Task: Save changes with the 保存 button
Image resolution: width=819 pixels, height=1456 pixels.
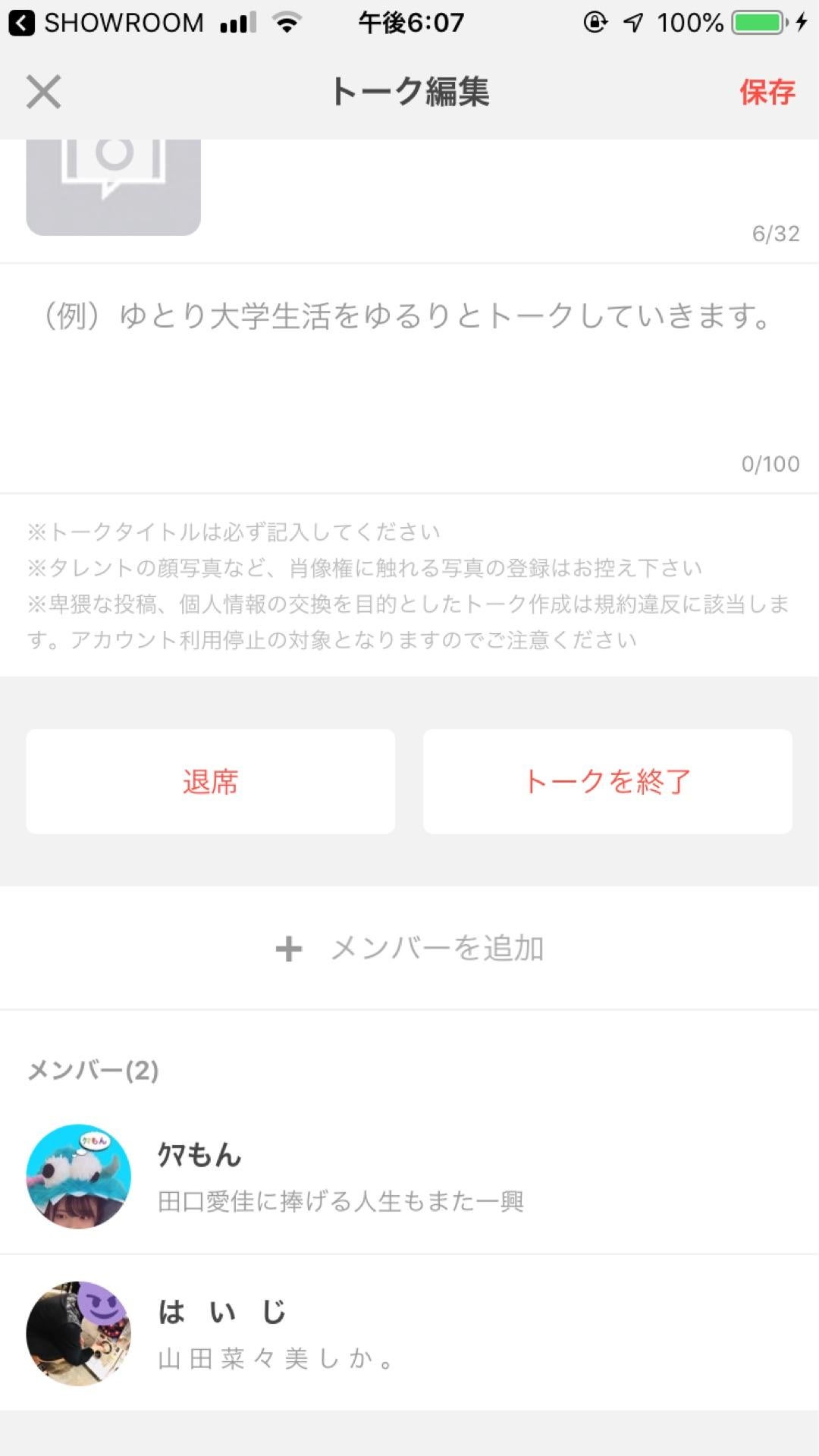Action: (767, 93)
